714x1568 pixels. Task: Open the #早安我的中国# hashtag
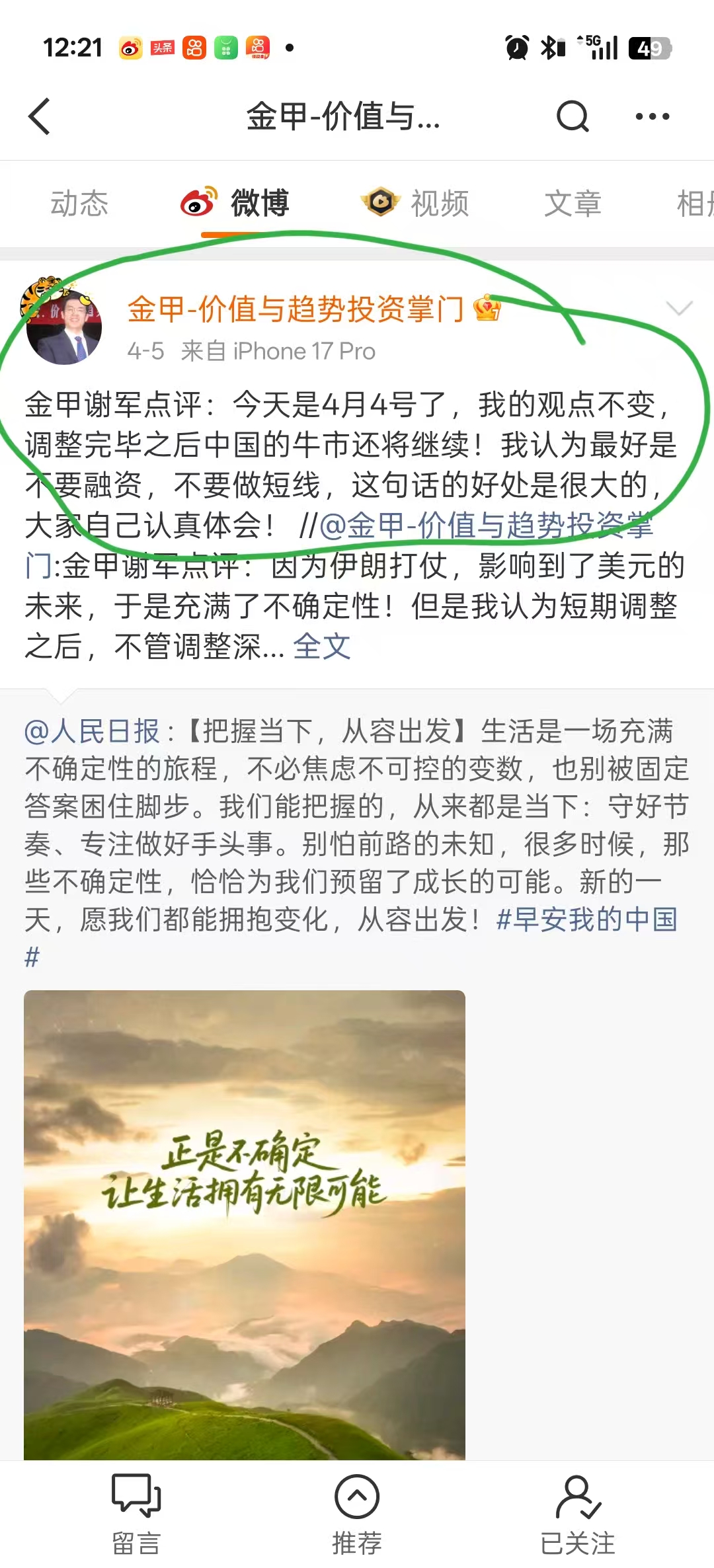(x=587, y=920)
